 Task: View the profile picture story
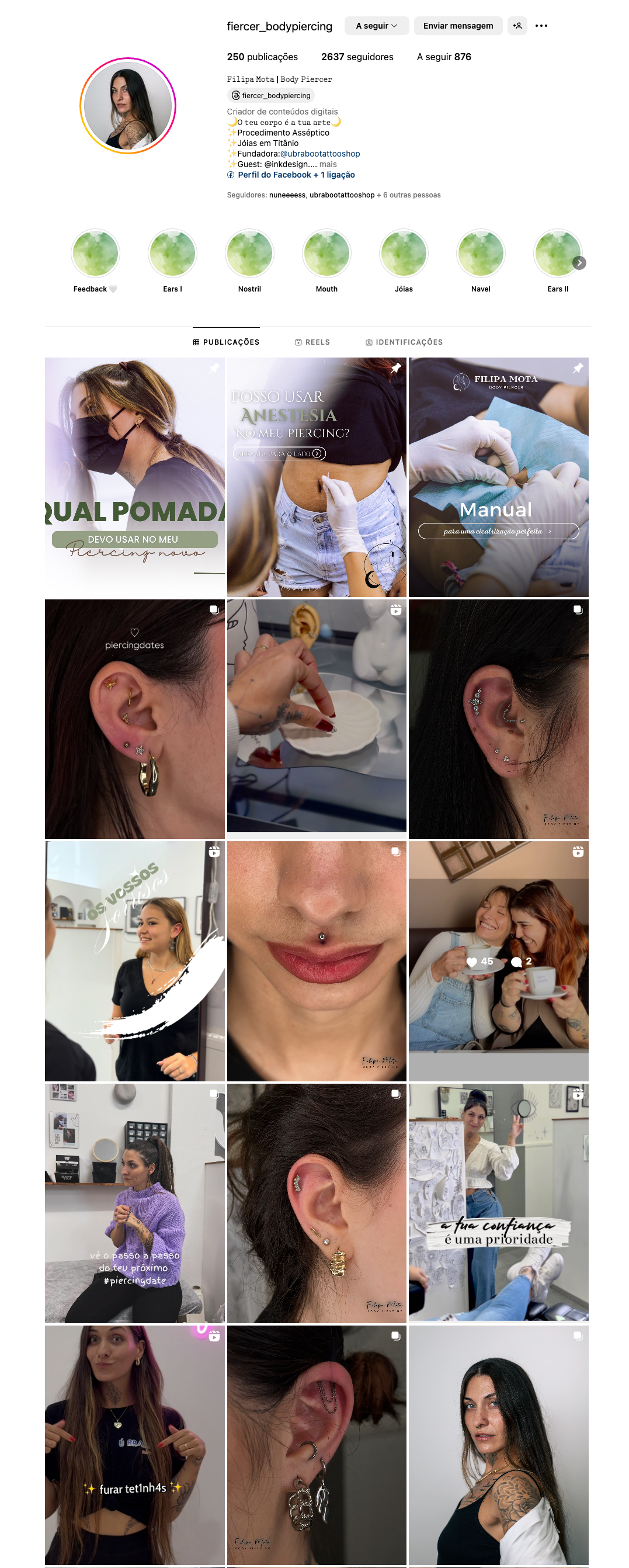[x=128, y=106]
